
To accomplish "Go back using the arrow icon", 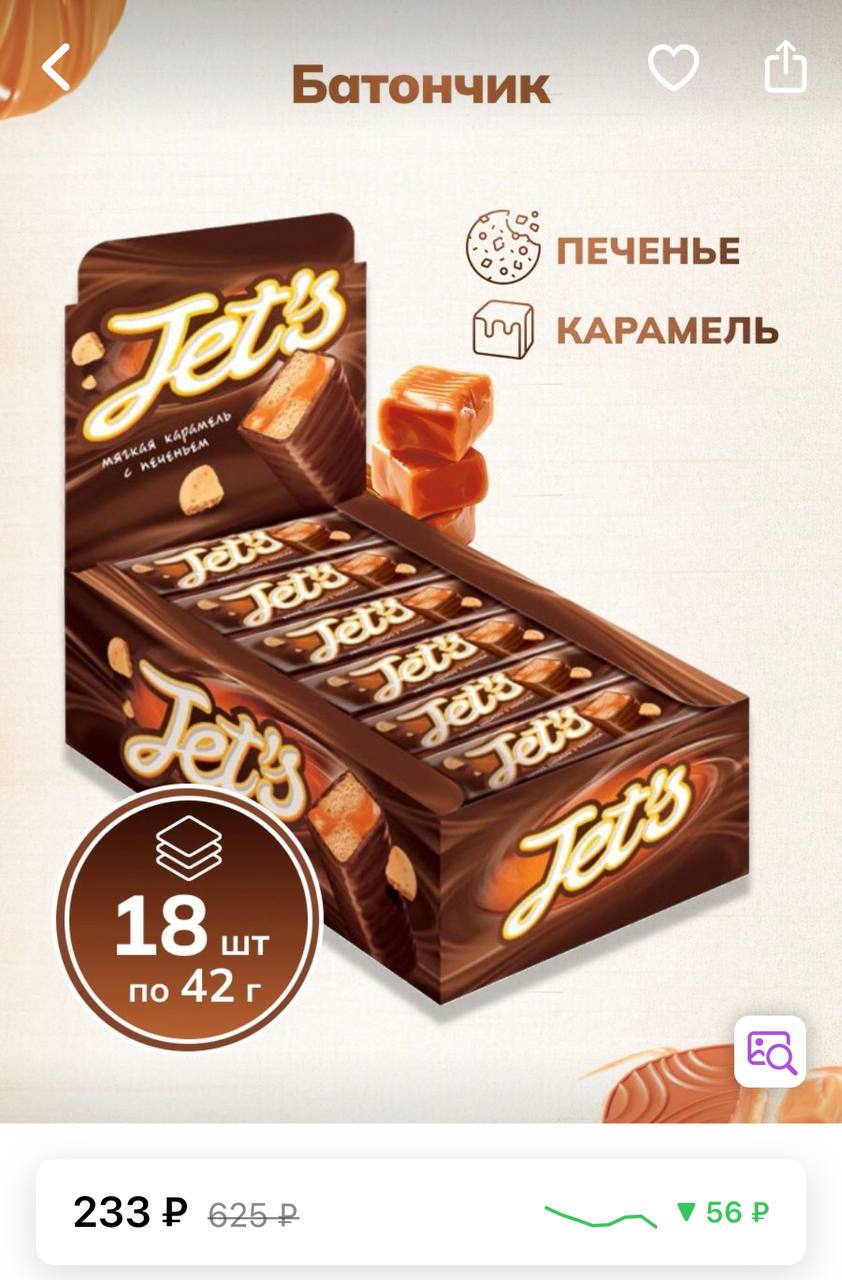I will [x=57, y=67].
